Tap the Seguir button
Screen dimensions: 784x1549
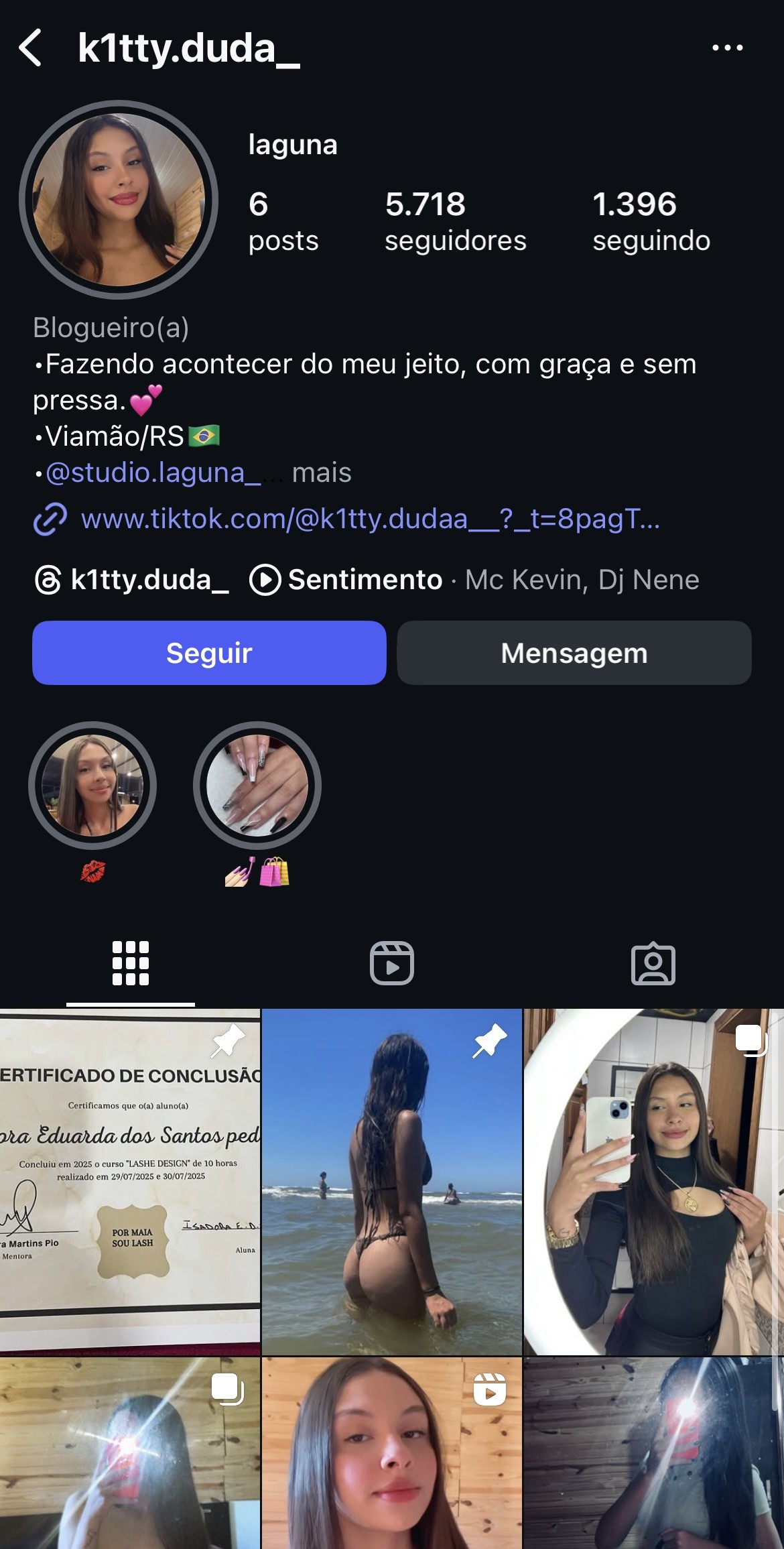point(209,653)
